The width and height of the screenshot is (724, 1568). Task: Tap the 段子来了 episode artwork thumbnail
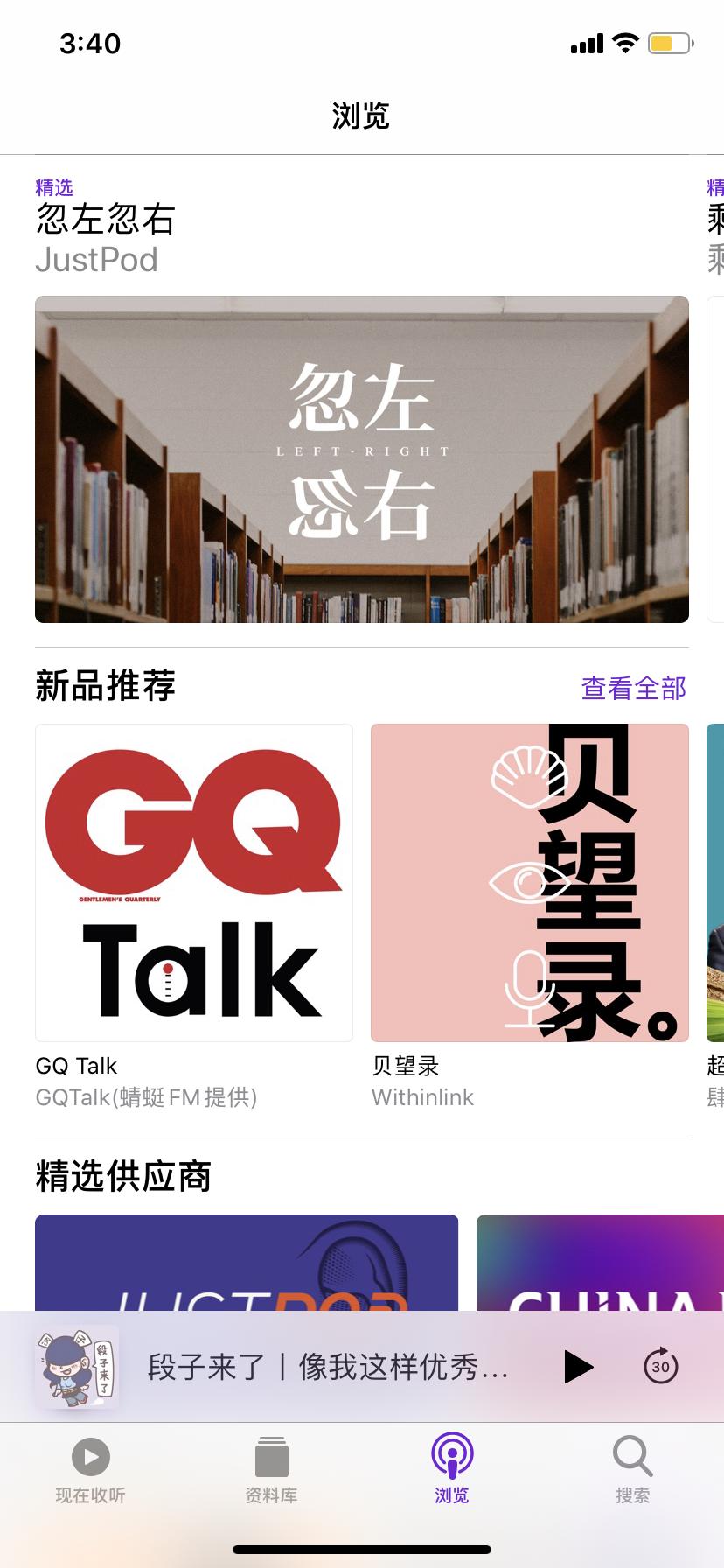(77, 1366)
